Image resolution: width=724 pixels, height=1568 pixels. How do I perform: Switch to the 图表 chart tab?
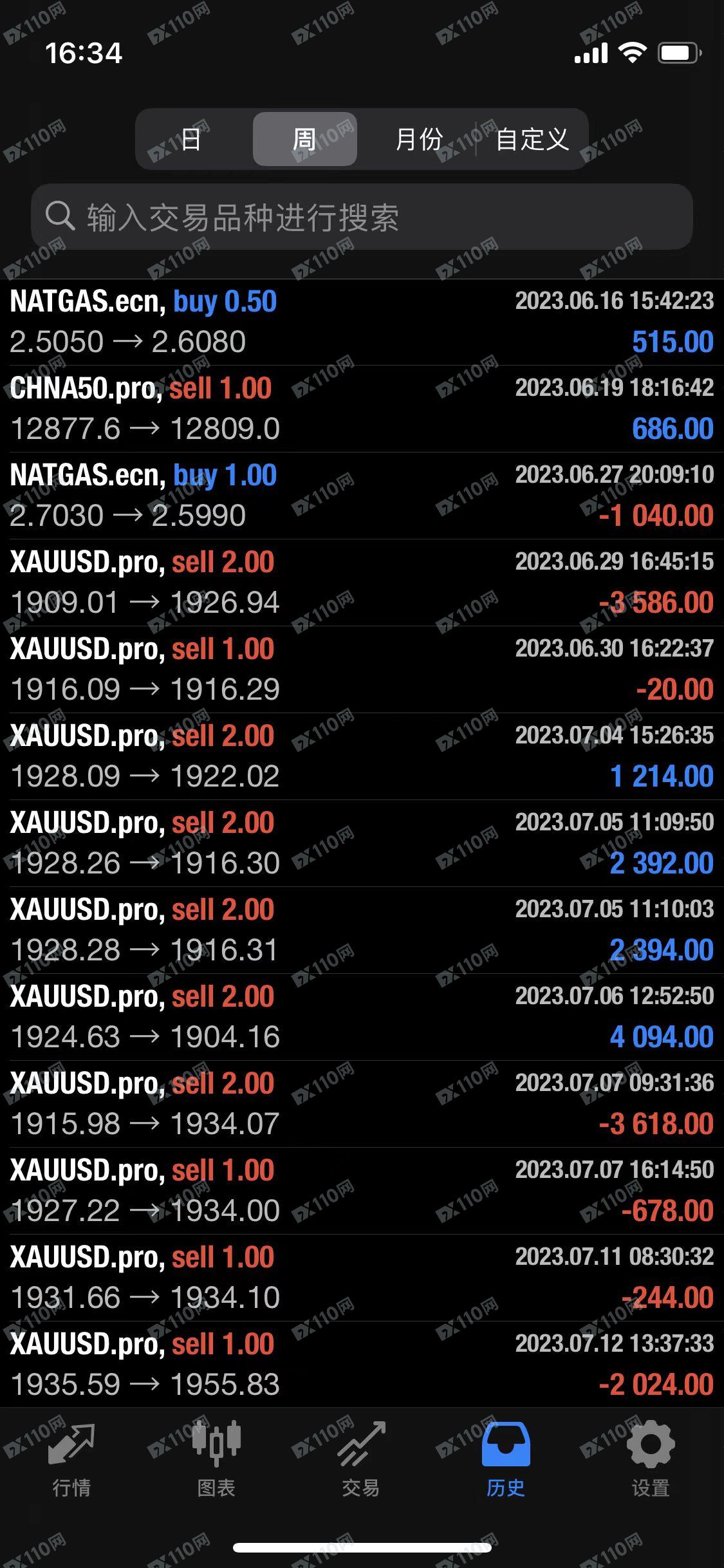coord(216,1460)
